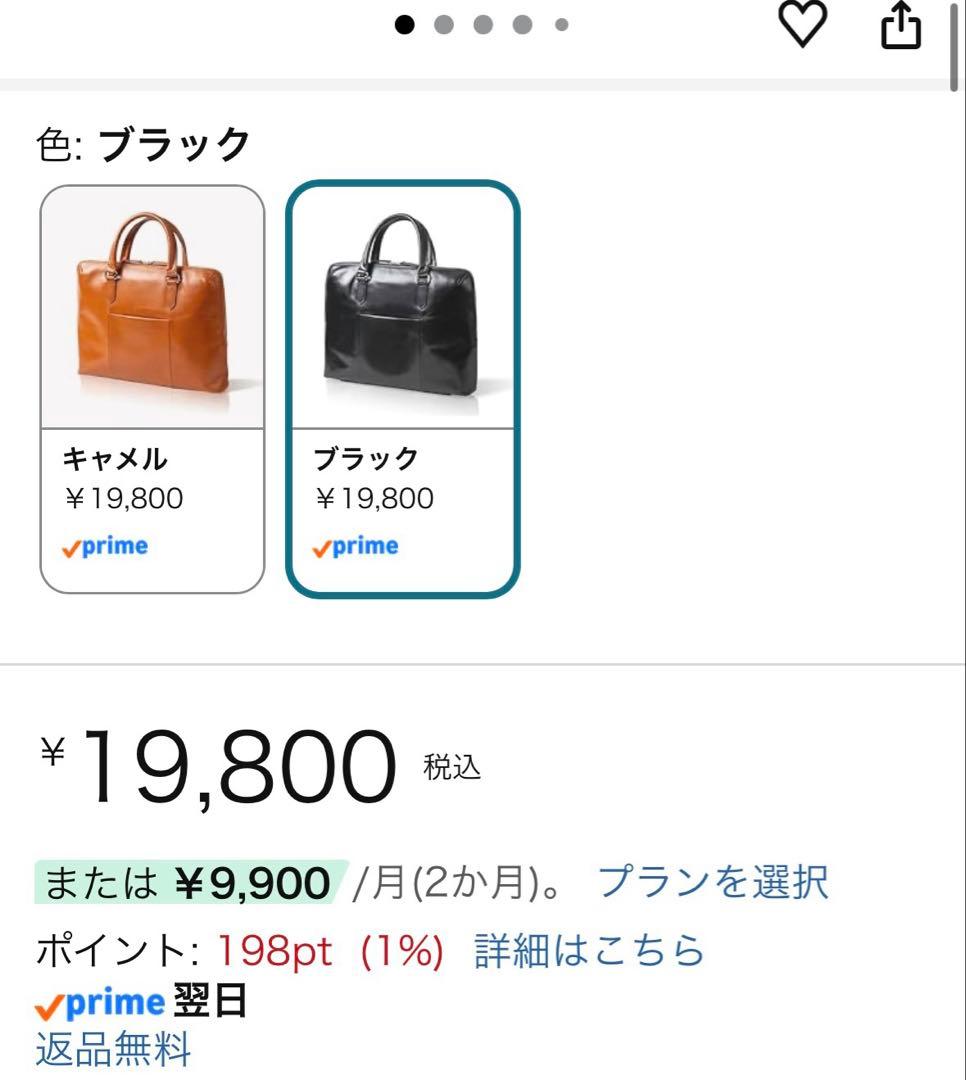Click the Prime badge under キャメル
966x1080 pixels.
[x=107, y=545]
